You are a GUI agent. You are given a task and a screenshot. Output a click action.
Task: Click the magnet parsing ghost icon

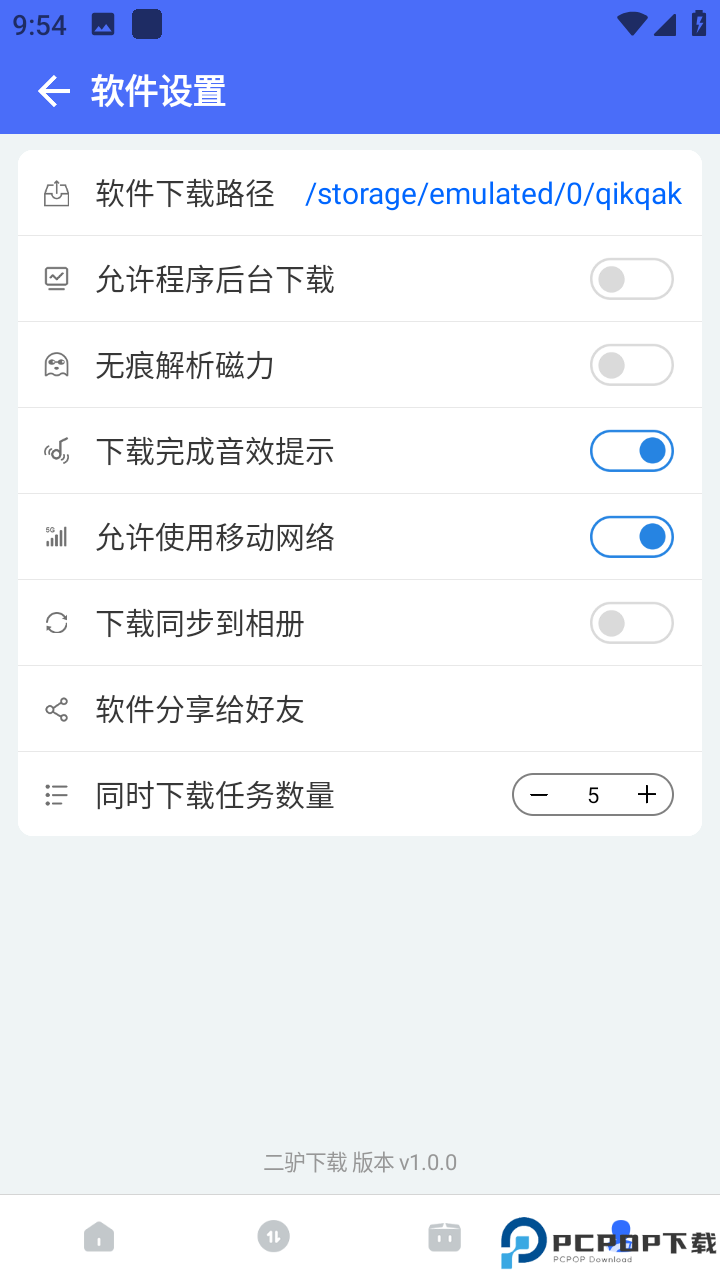(x=56, y=365)
